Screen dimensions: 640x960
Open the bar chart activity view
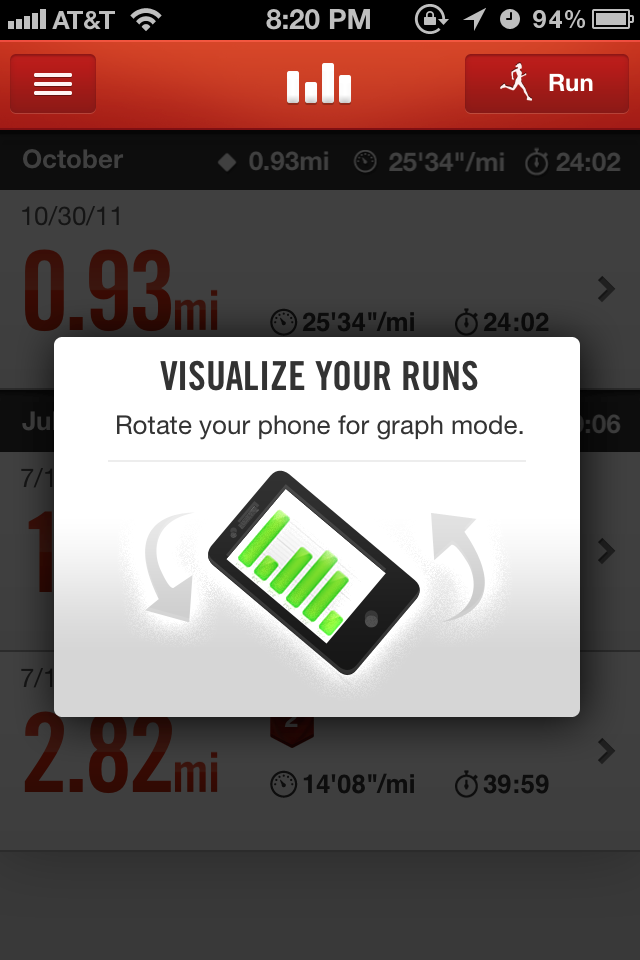tap(318, 84)
